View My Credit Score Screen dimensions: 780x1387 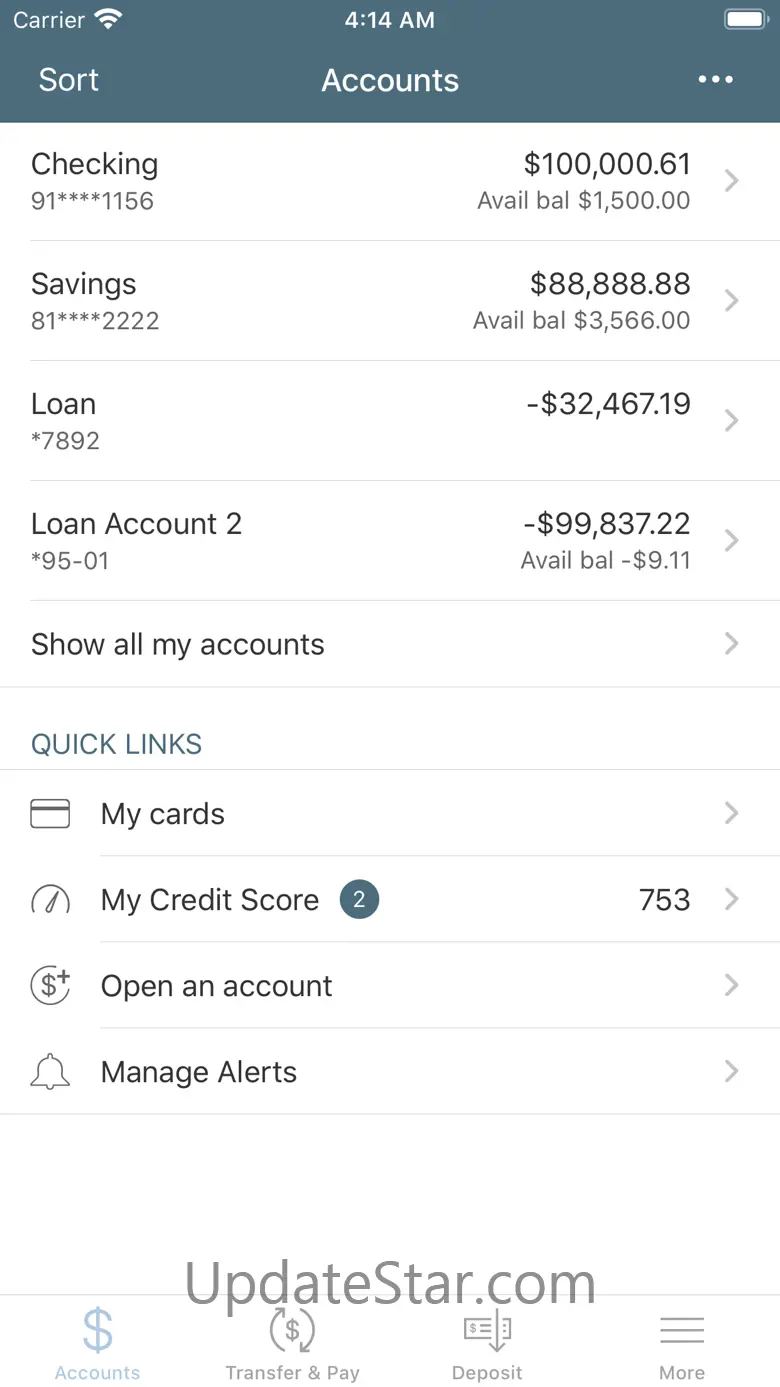(389, 900)
